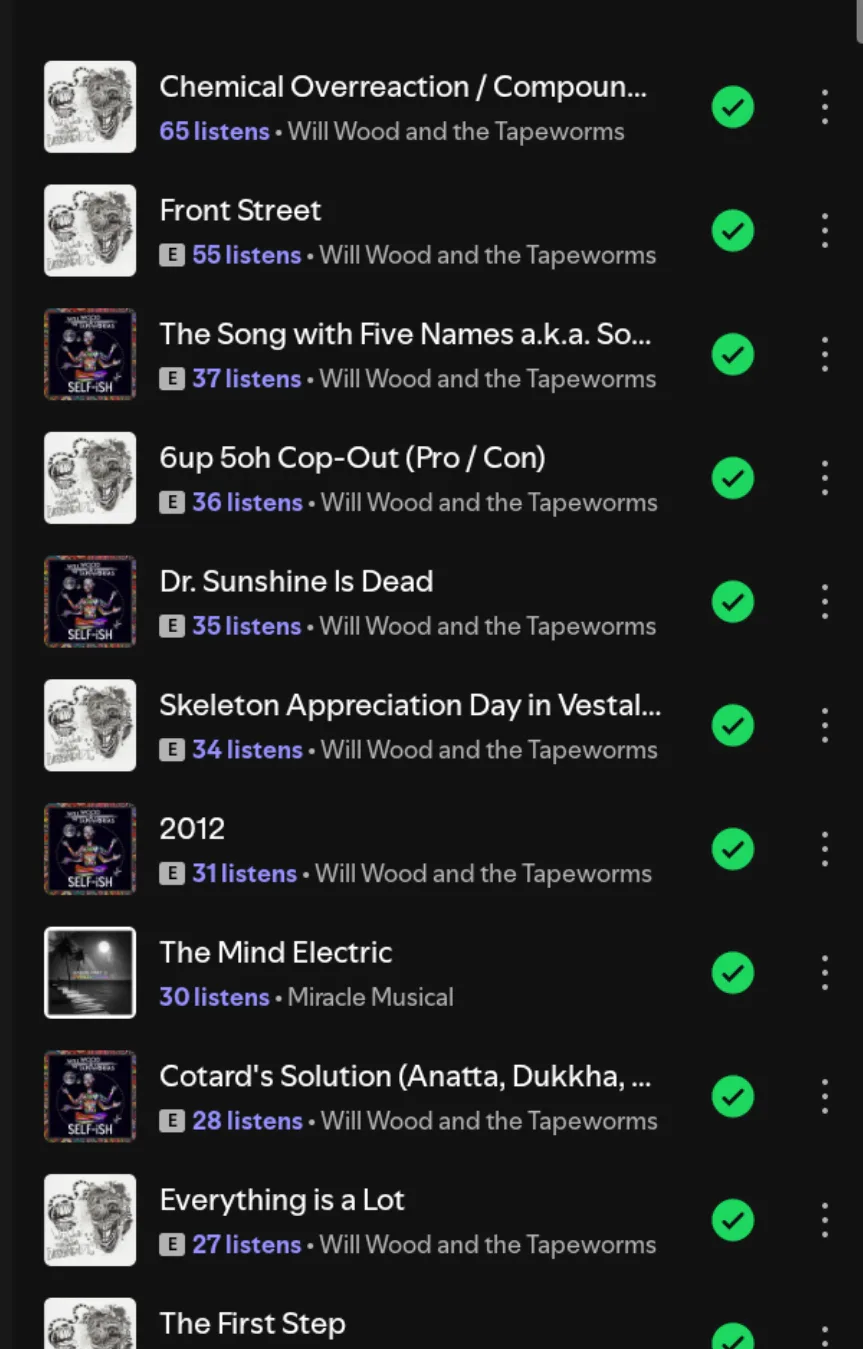Play Everything is a Lot
The width and height of the screenshot is (863, 1349).
[x=282, y=1200]
